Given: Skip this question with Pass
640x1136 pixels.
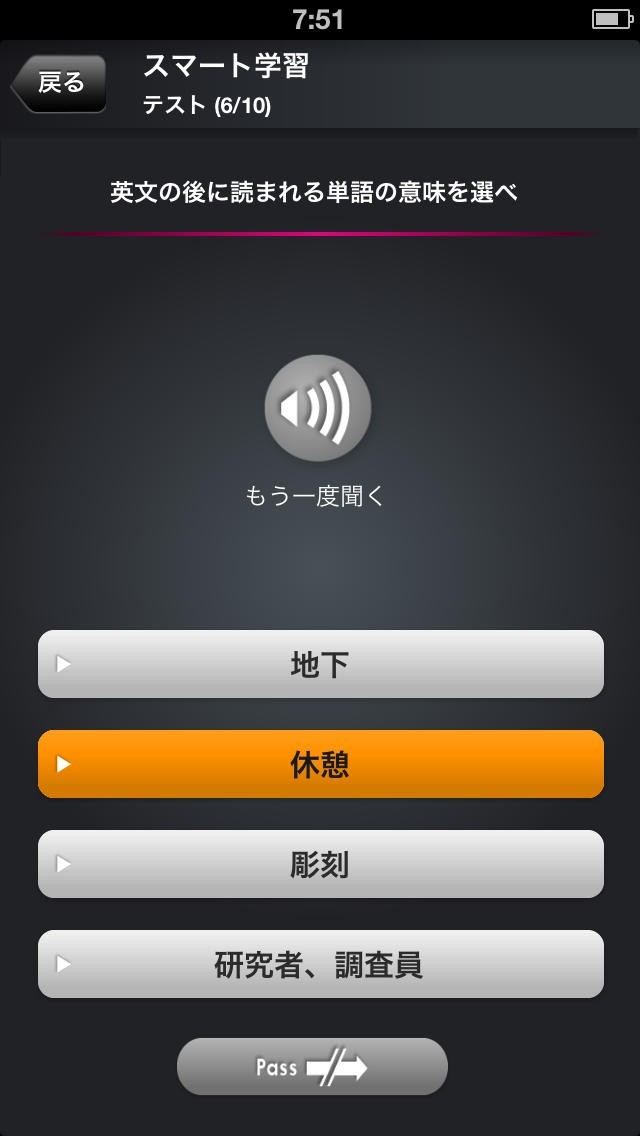Looking at the screenshot, I should (312, 1067).
